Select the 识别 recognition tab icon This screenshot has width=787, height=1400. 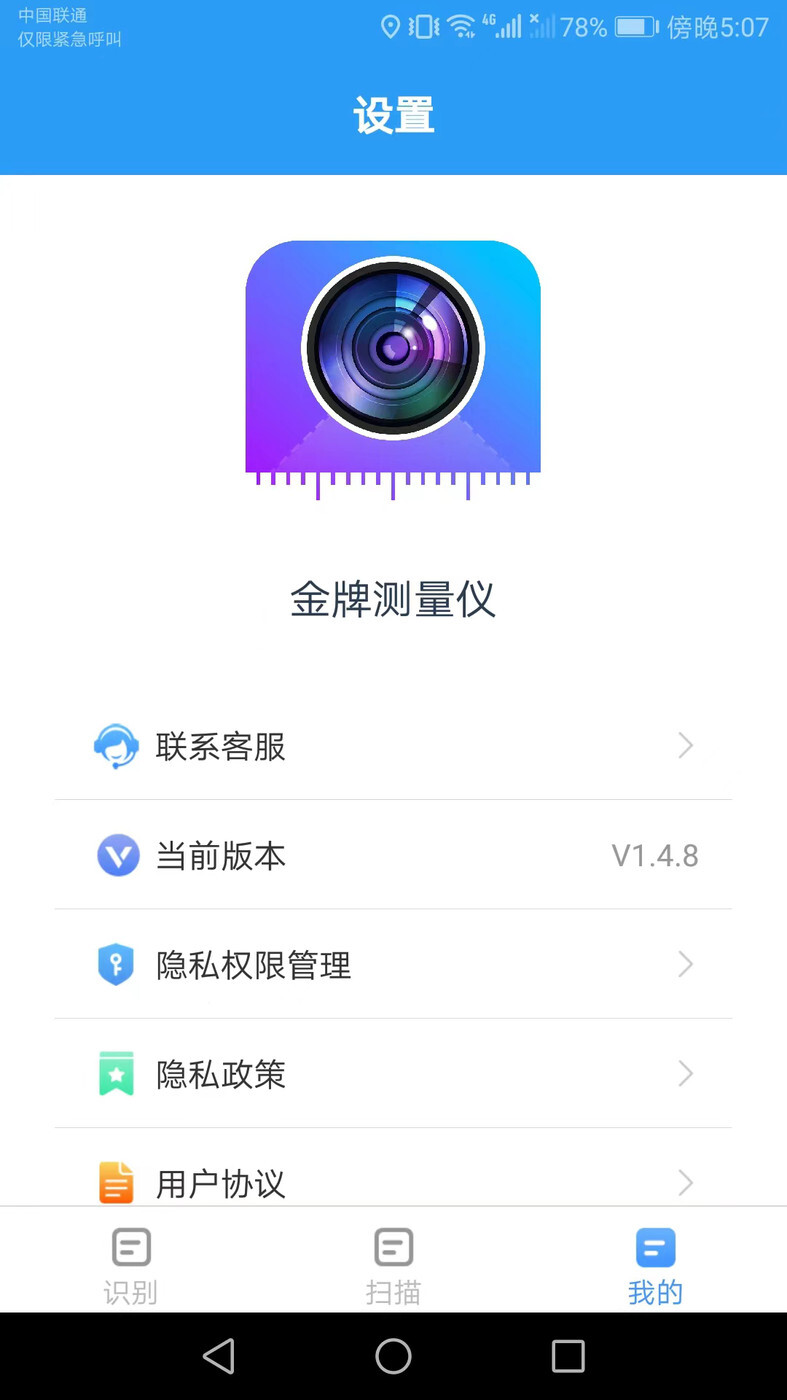point(131,1247)
